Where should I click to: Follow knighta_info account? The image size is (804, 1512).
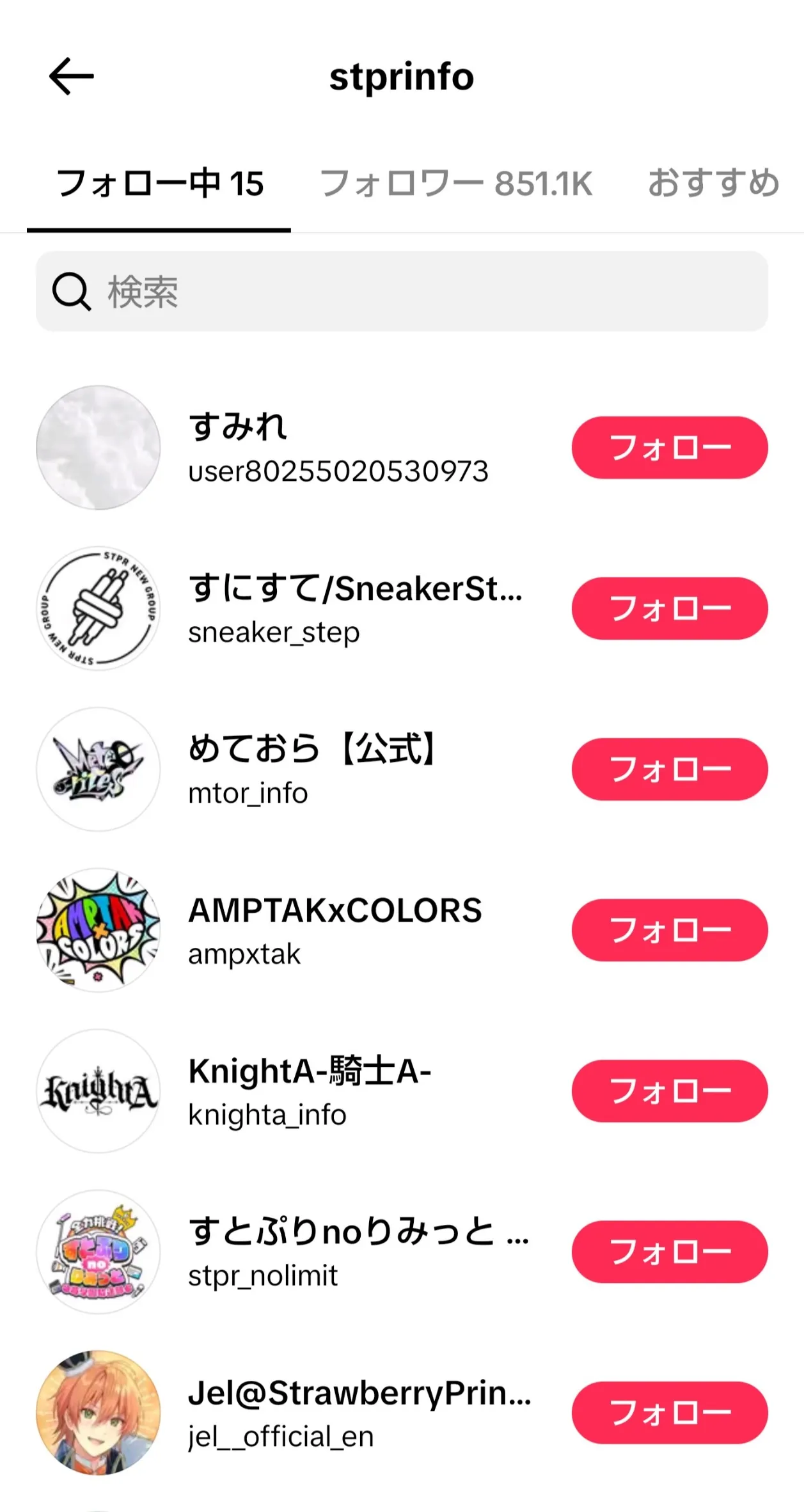click(x=669, y=1091)
